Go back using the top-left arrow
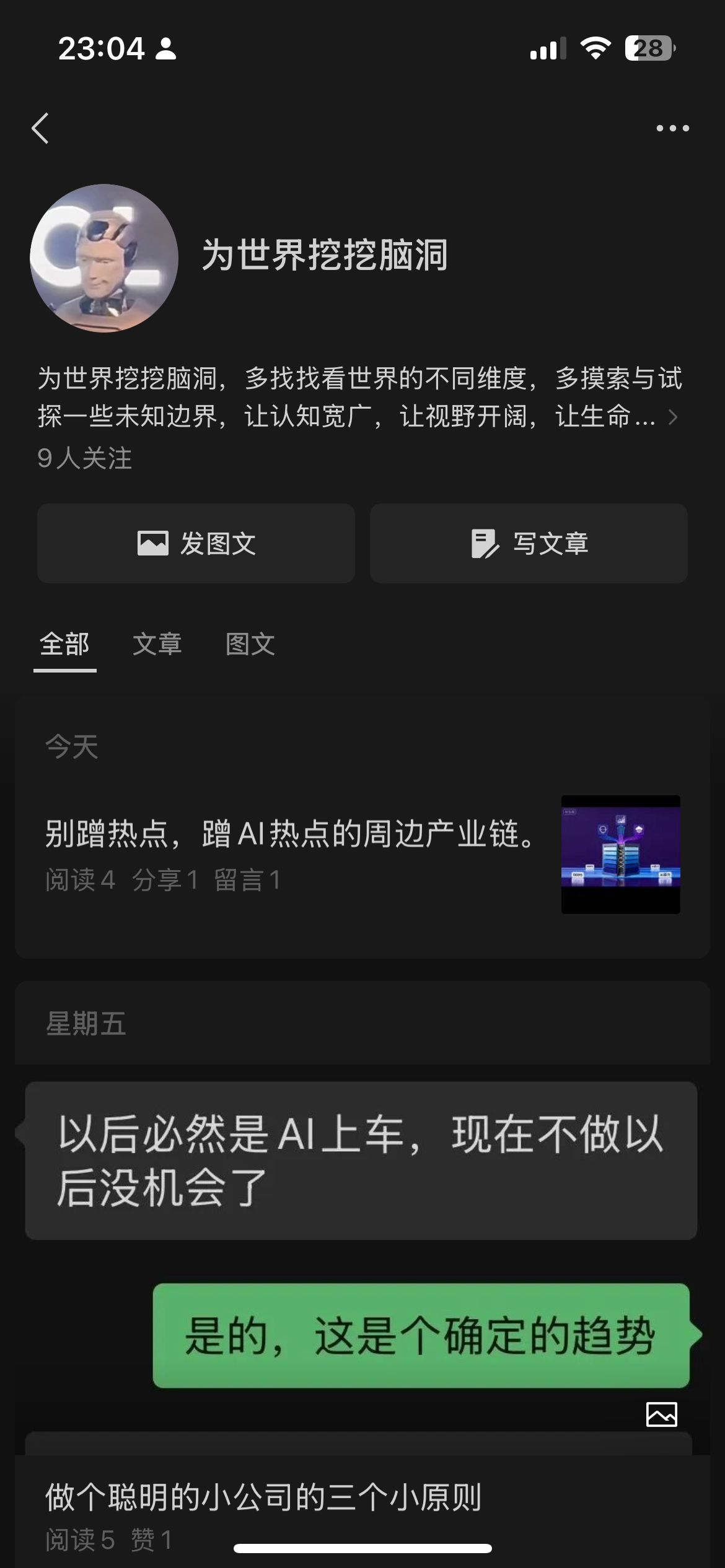Screen dimensions: 725x1568 pyautogui.click(x=40, y=128)
